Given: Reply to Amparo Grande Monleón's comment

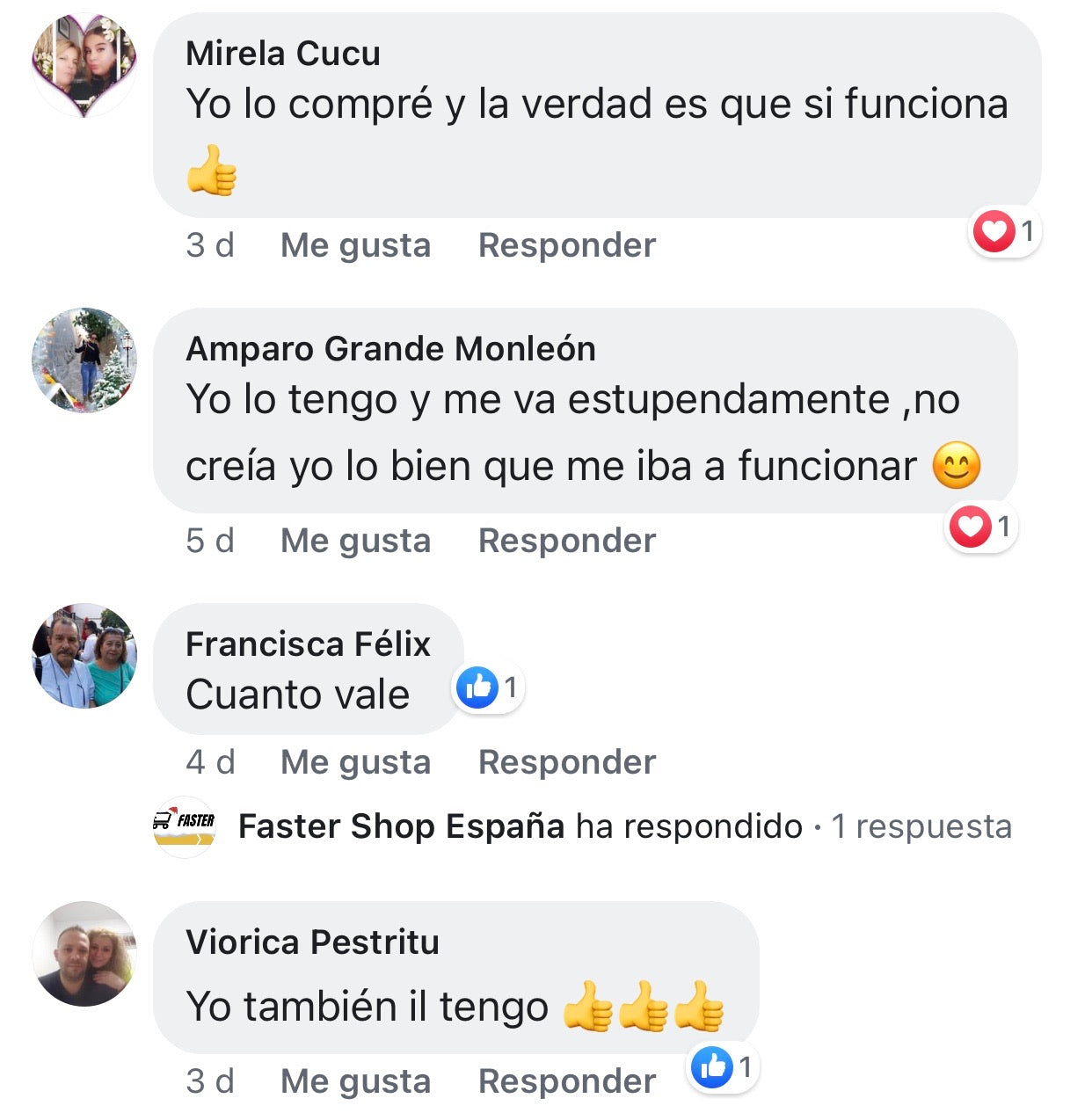Looking at the screenshot, I should coord(566,541).
